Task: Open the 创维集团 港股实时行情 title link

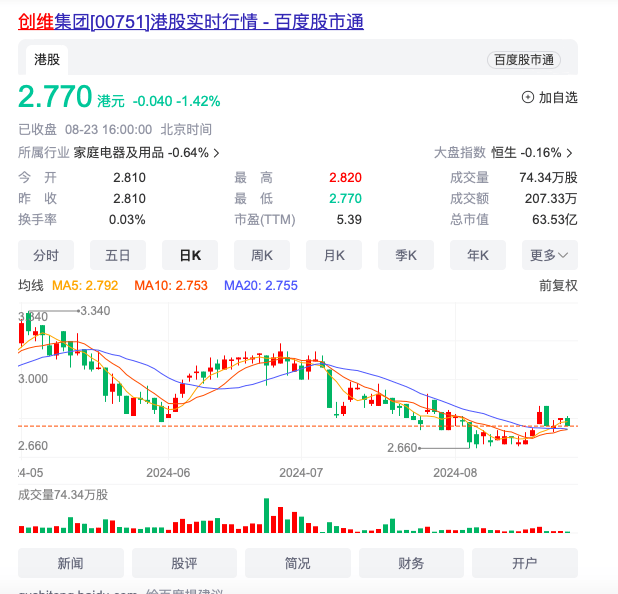Action: 190,20
